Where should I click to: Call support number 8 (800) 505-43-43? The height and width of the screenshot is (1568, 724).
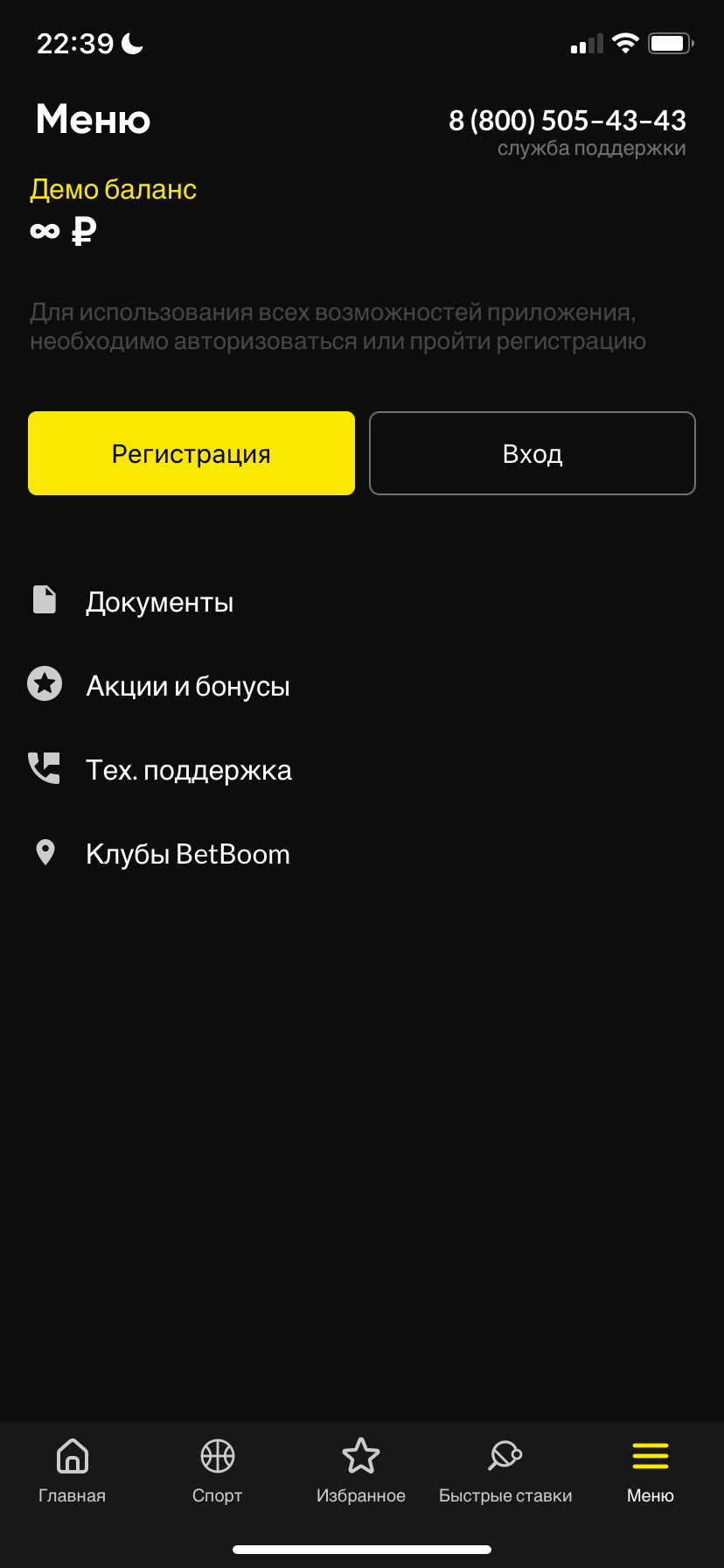pos(567,121)
